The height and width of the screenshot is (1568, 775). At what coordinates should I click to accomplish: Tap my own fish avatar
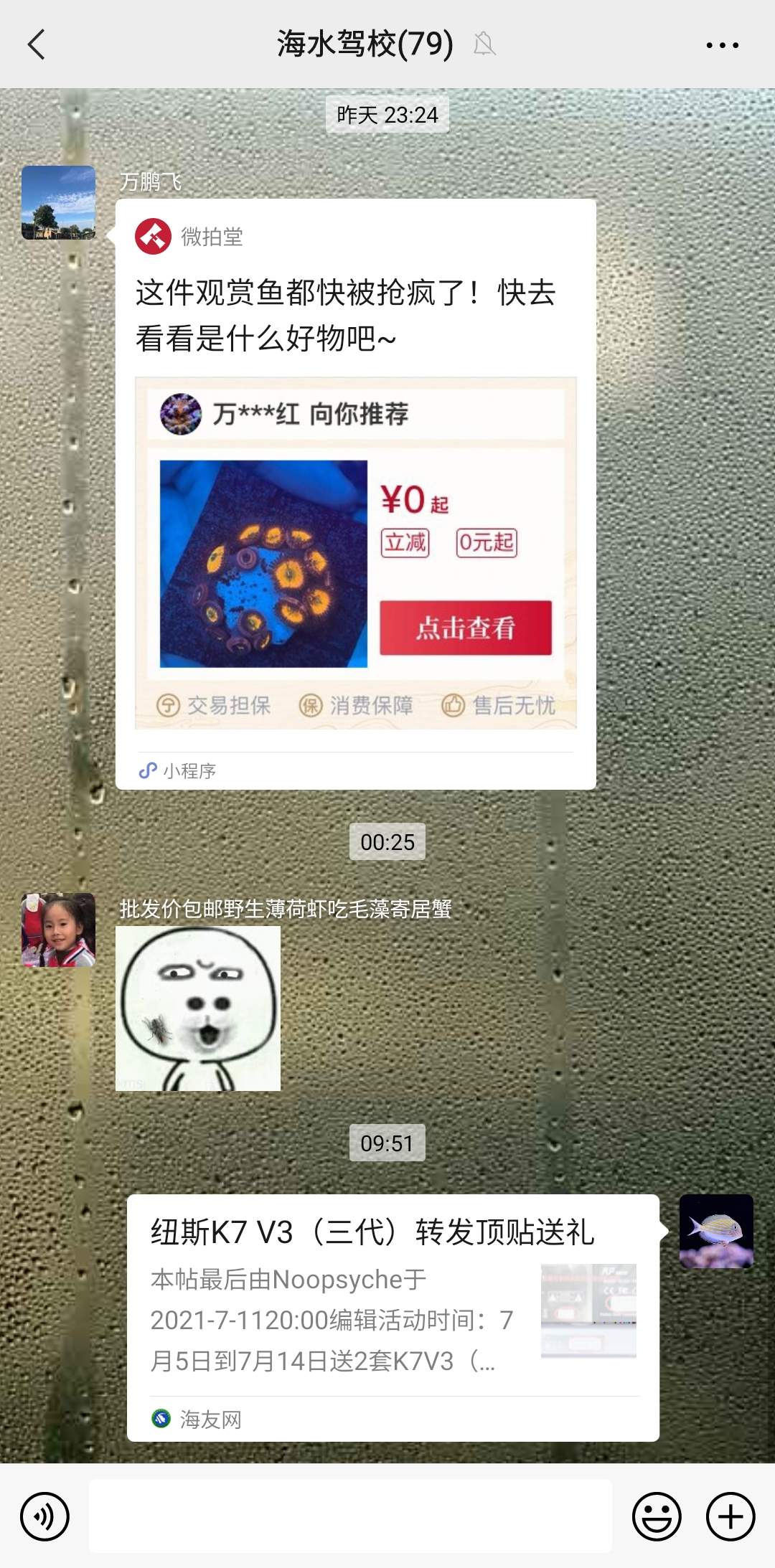click(x=716, y=1231)
